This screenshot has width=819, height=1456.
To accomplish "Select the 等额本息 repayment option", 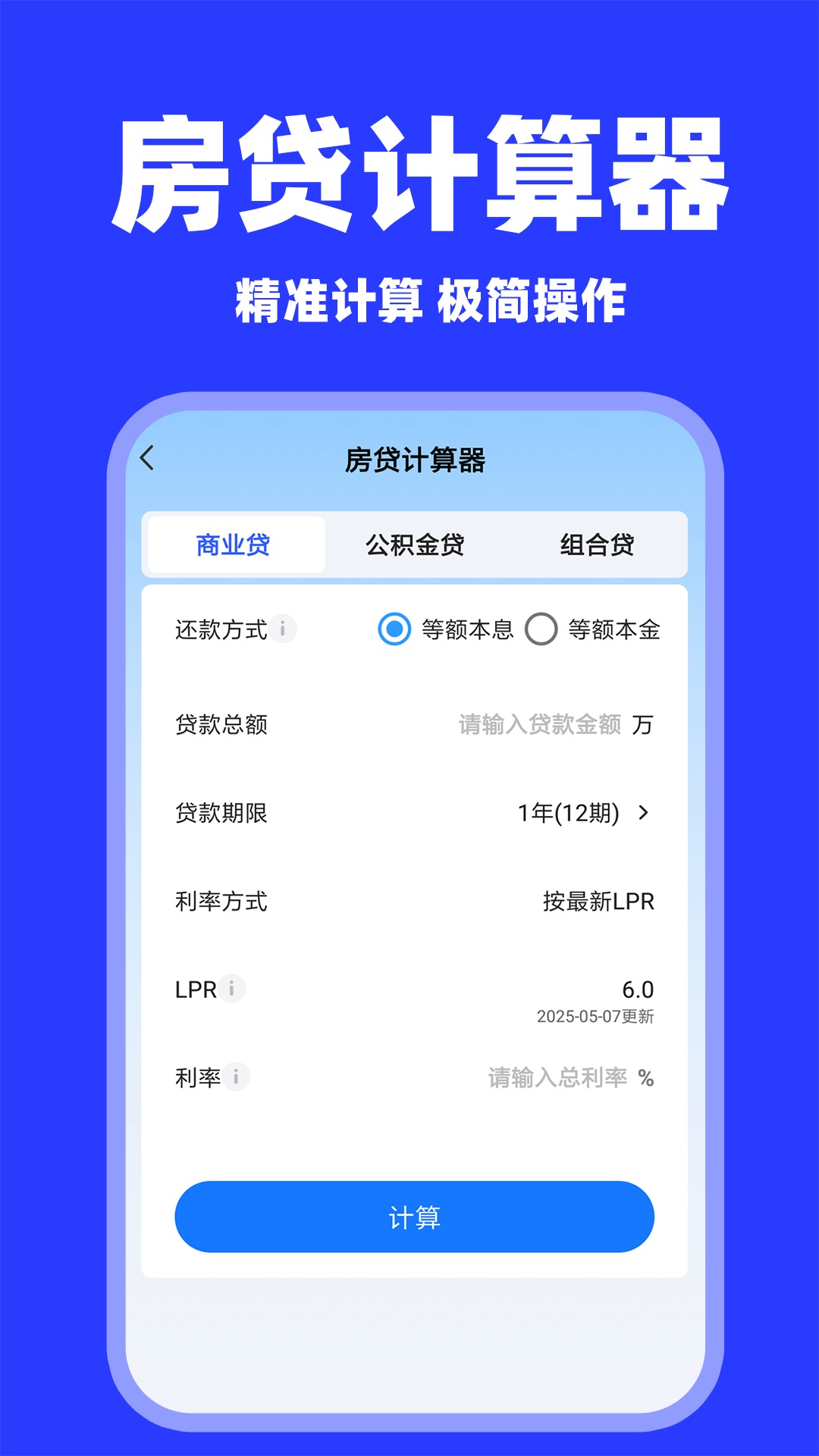I will (x=394, y=628).
